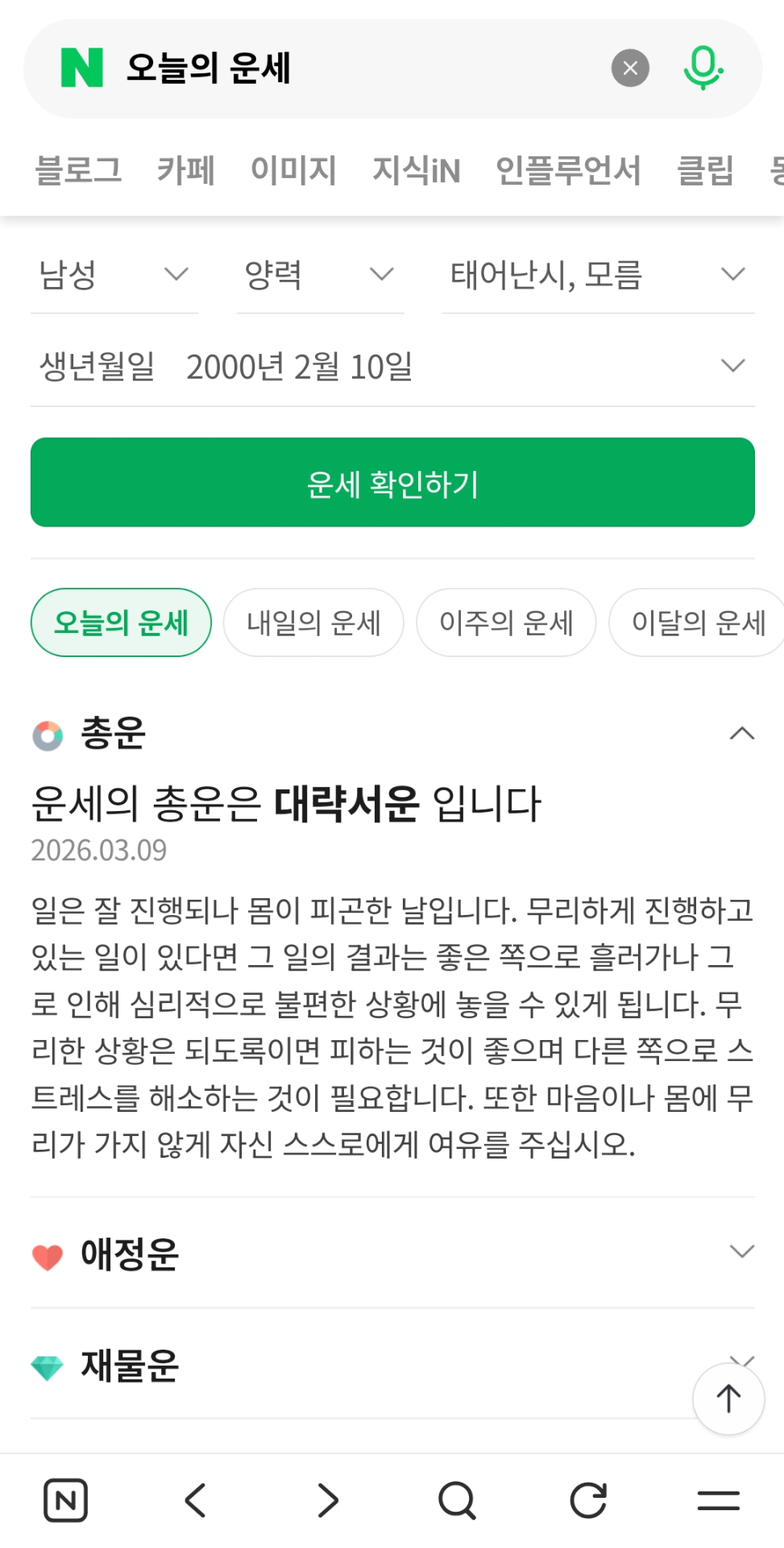Jump to top with the arrow button

click(728, 1399)
